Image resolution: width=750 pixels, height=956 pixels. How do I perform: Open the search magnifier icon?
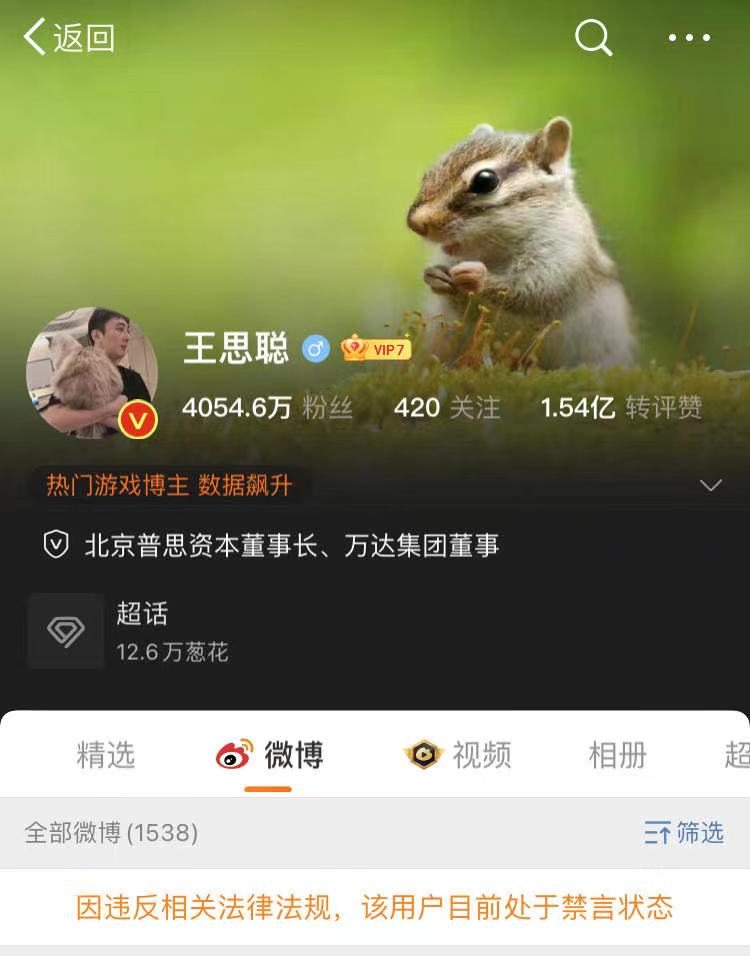click(x=593, y=37)
